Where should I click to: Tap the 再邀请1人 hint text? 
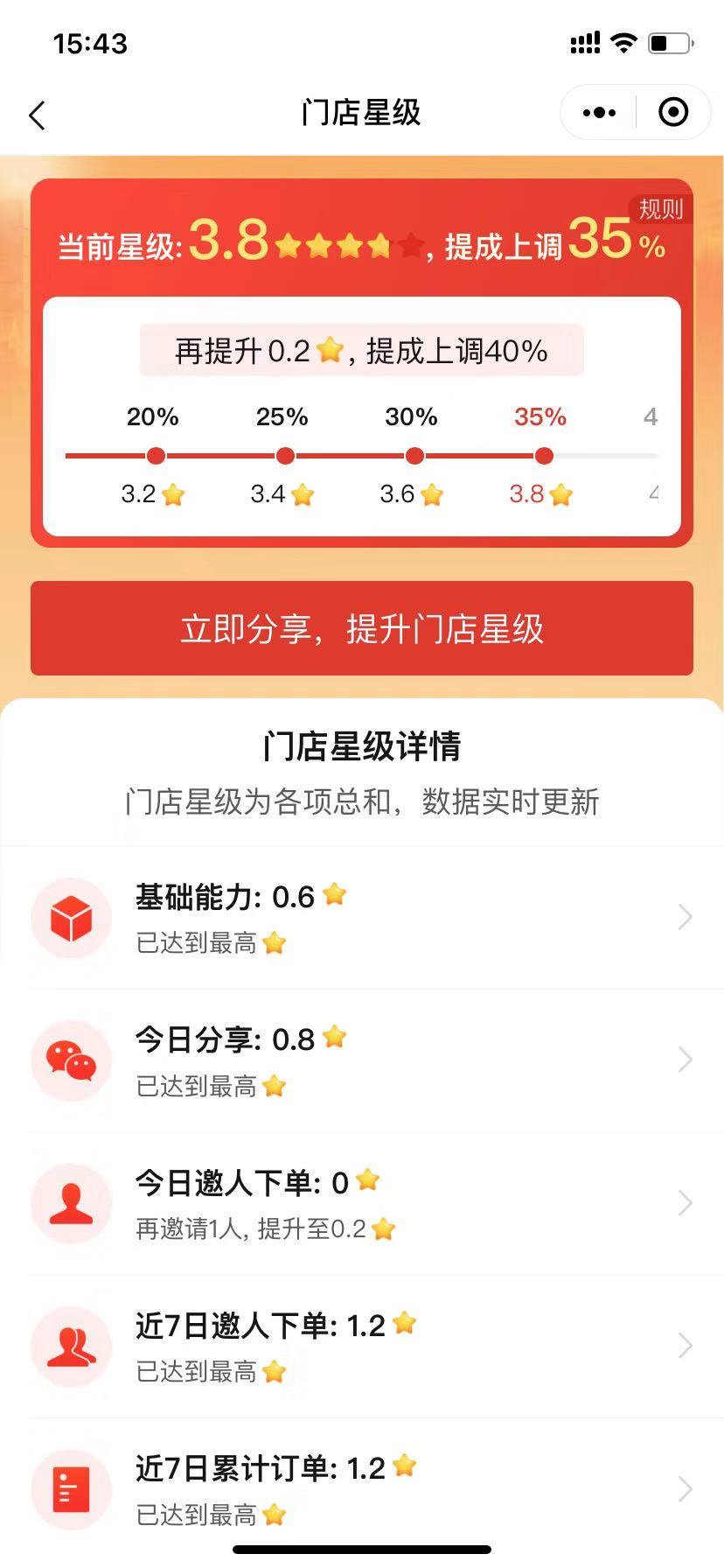(x=257, y=1228)
